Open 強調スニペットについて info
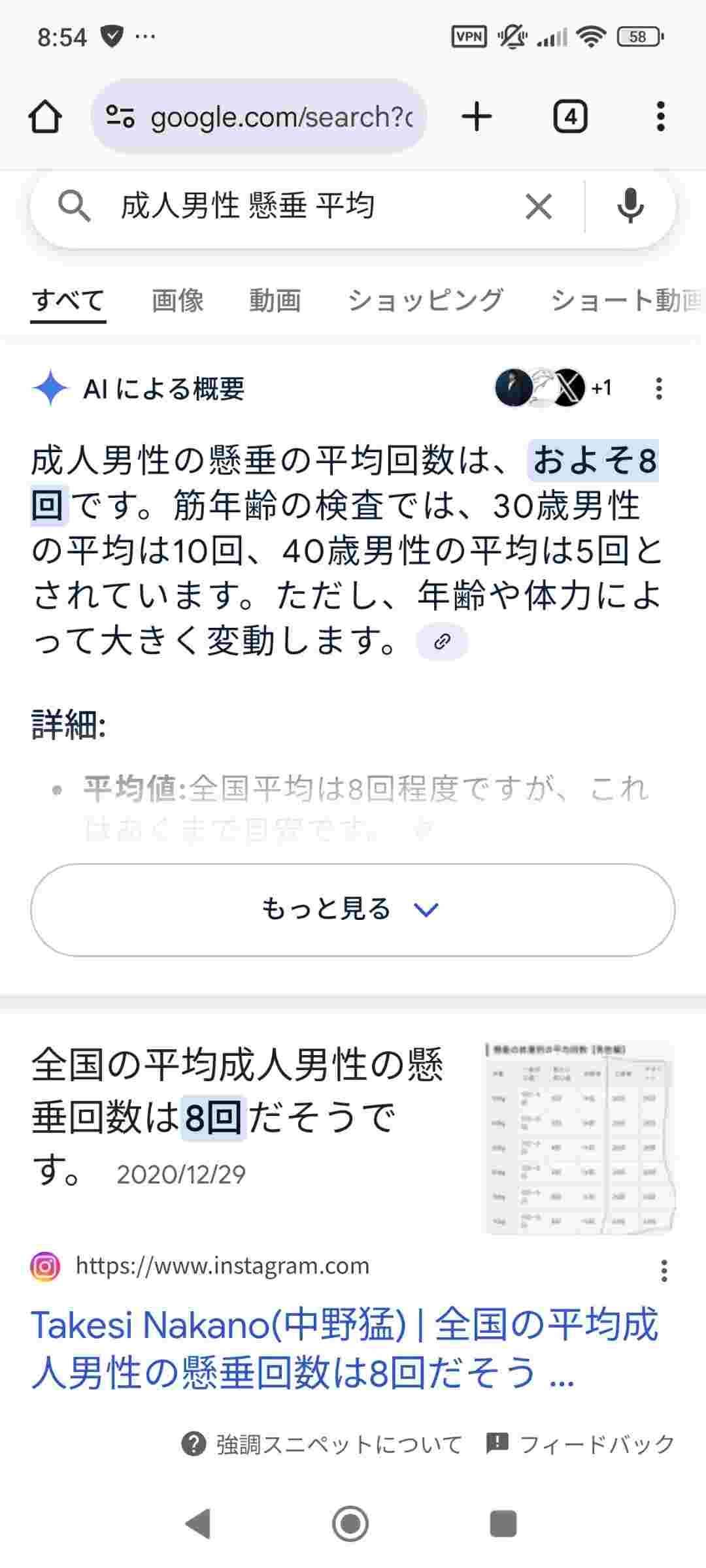 click(322, 1444)
